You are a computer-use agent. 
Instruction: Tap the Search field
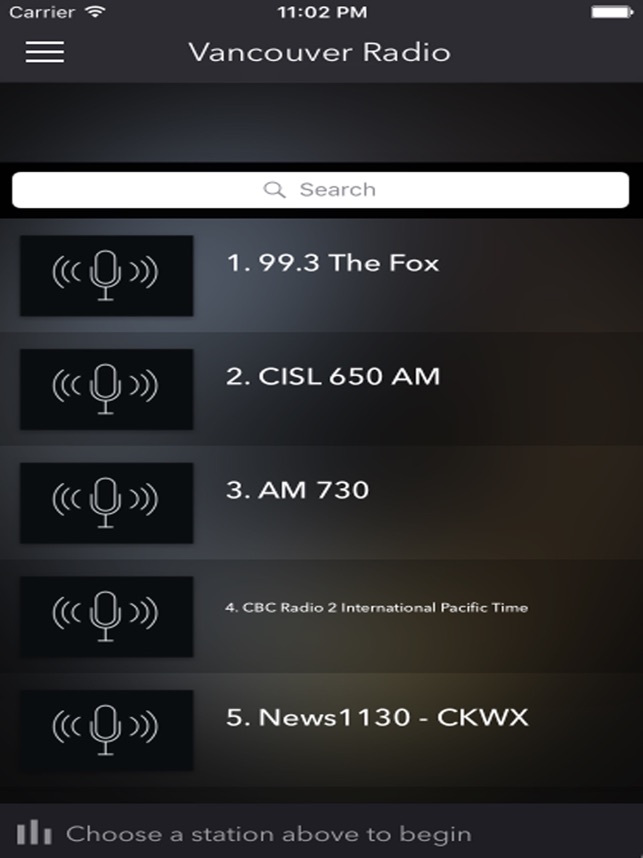point(321,190)
